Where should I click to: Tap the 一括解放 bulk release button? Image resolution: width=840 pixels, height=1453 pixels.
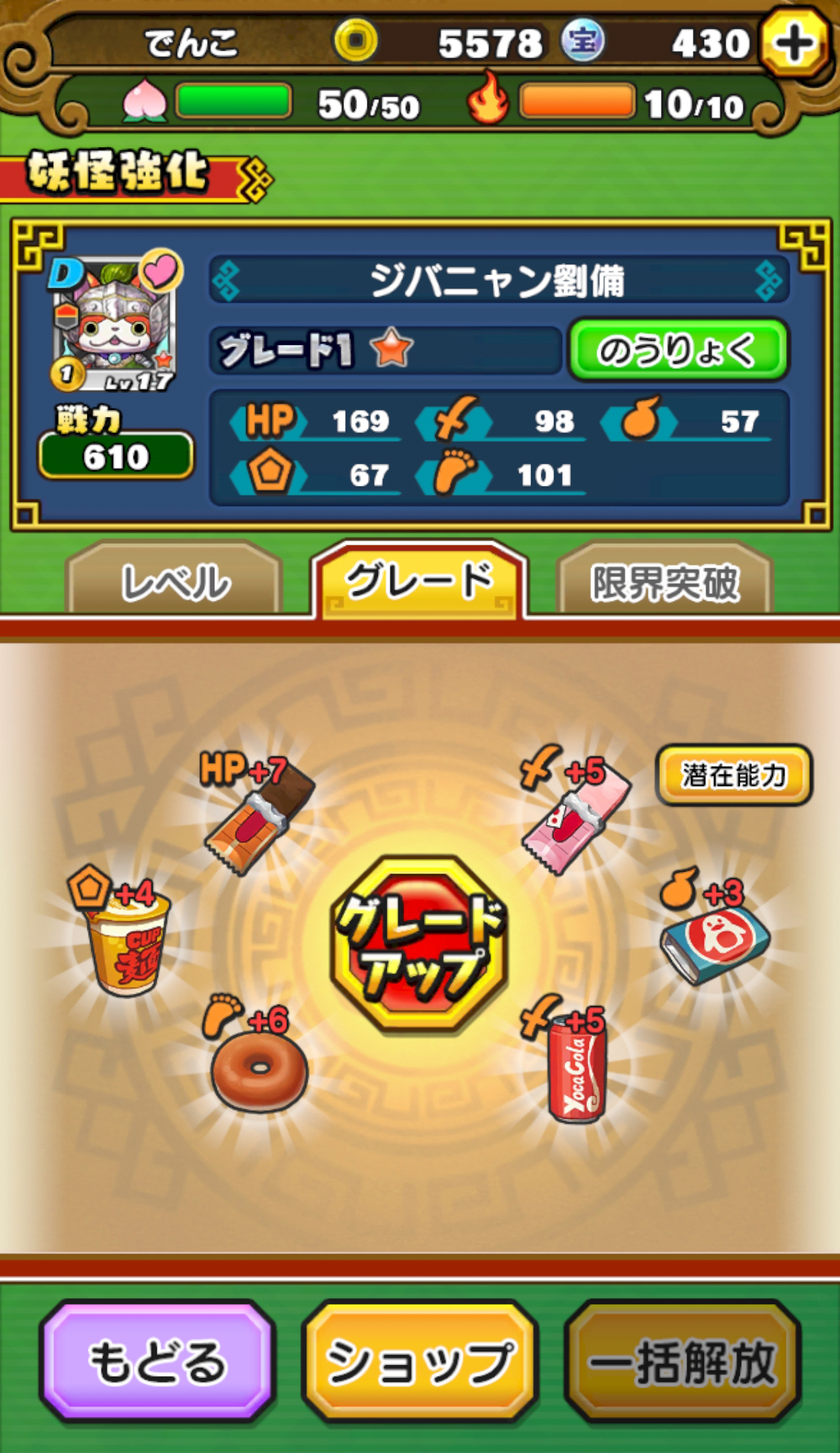682,1360
